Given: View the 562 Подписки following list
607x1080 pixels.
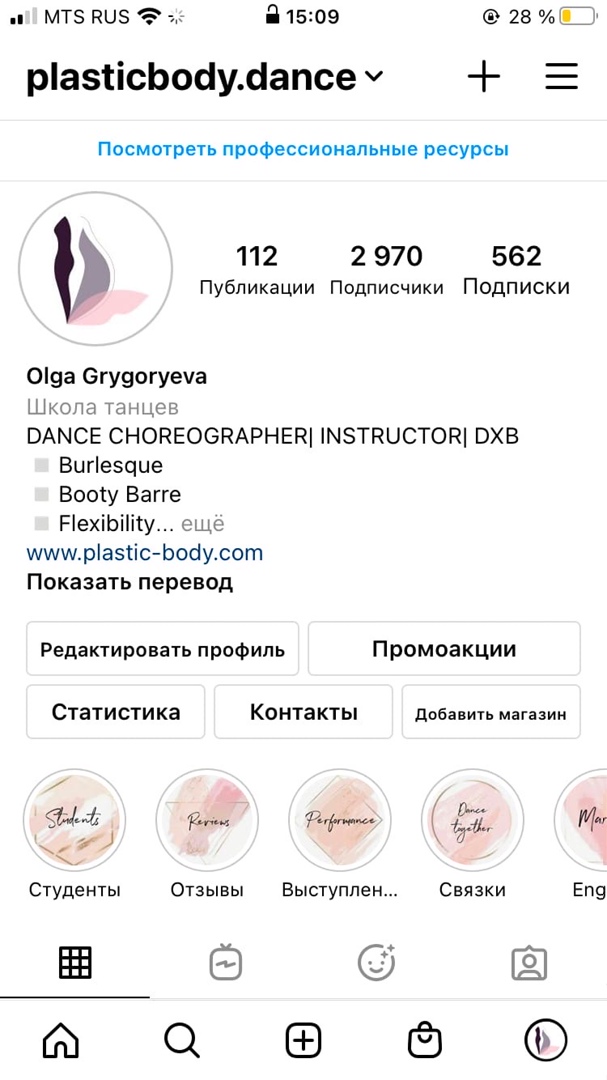Looking at the screenshot, I should 516,270.
